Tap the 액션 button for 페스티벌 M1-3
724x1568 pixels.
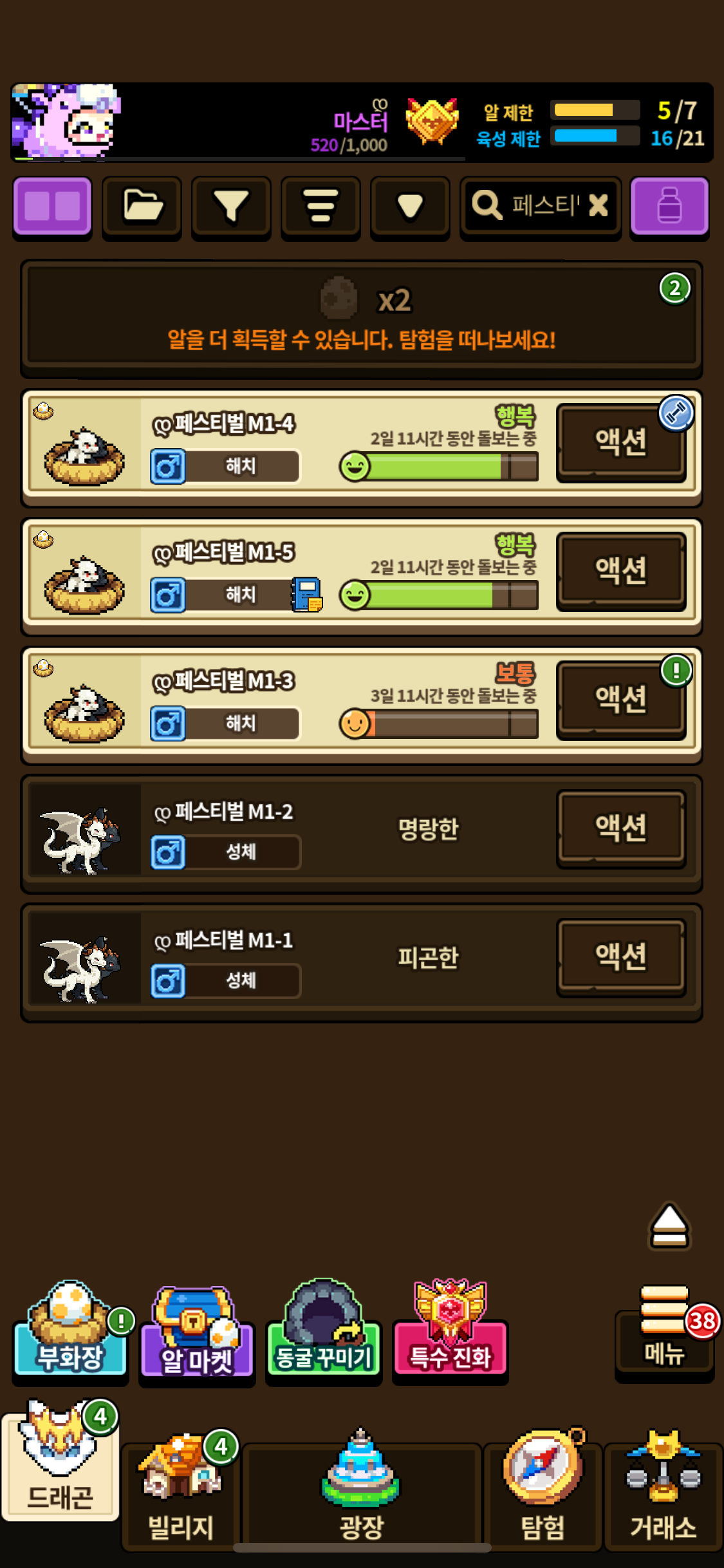click(620, 700)
